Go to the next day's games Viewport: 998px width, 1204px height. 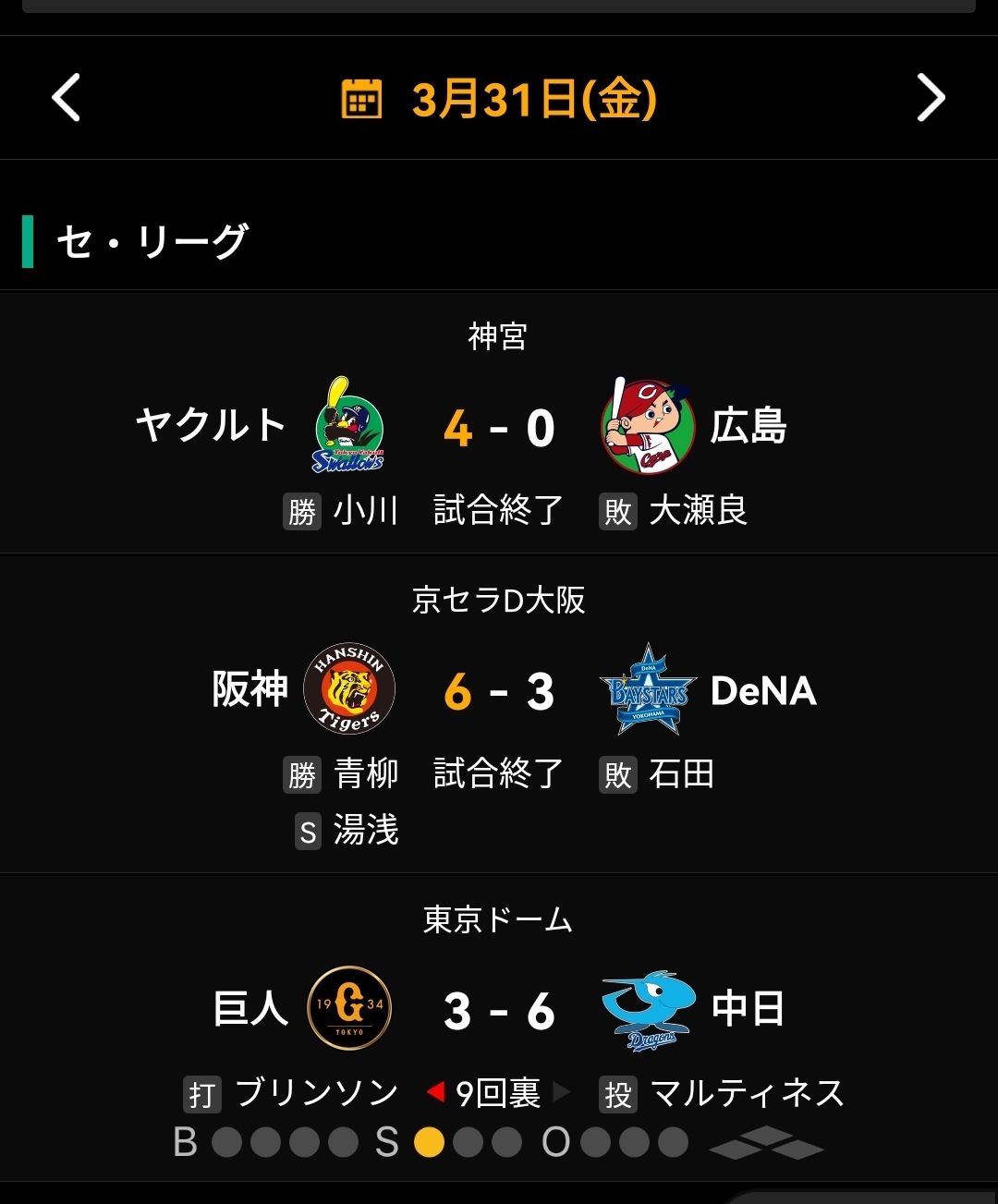(x=931, y=98)
